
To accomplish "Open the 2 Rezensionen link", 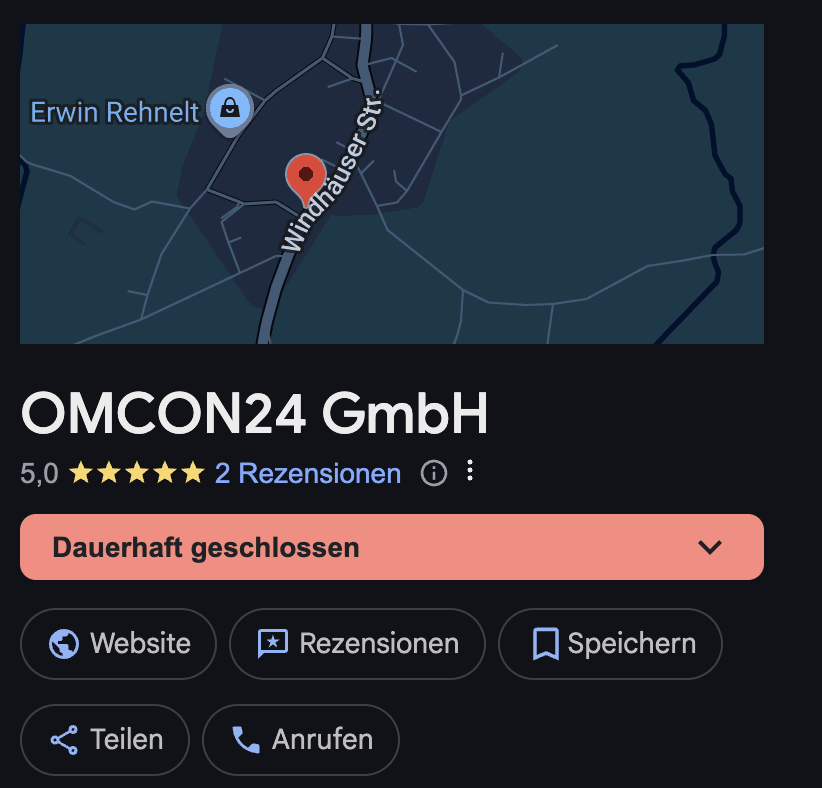I will click(307, 473).
